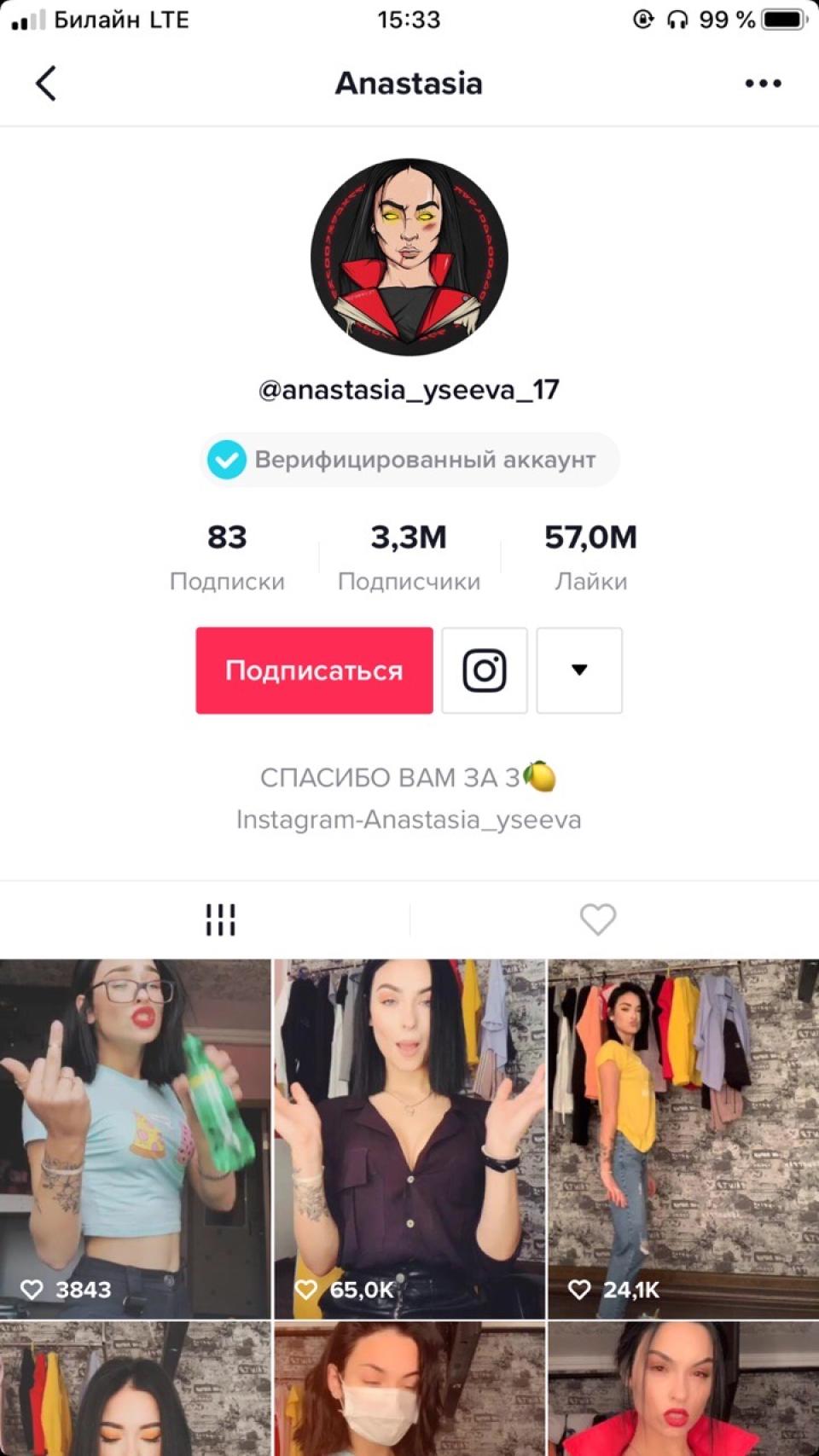Tap the Подписаться follow button
The height and width of the screenshot is (1456, 819).
314,670
